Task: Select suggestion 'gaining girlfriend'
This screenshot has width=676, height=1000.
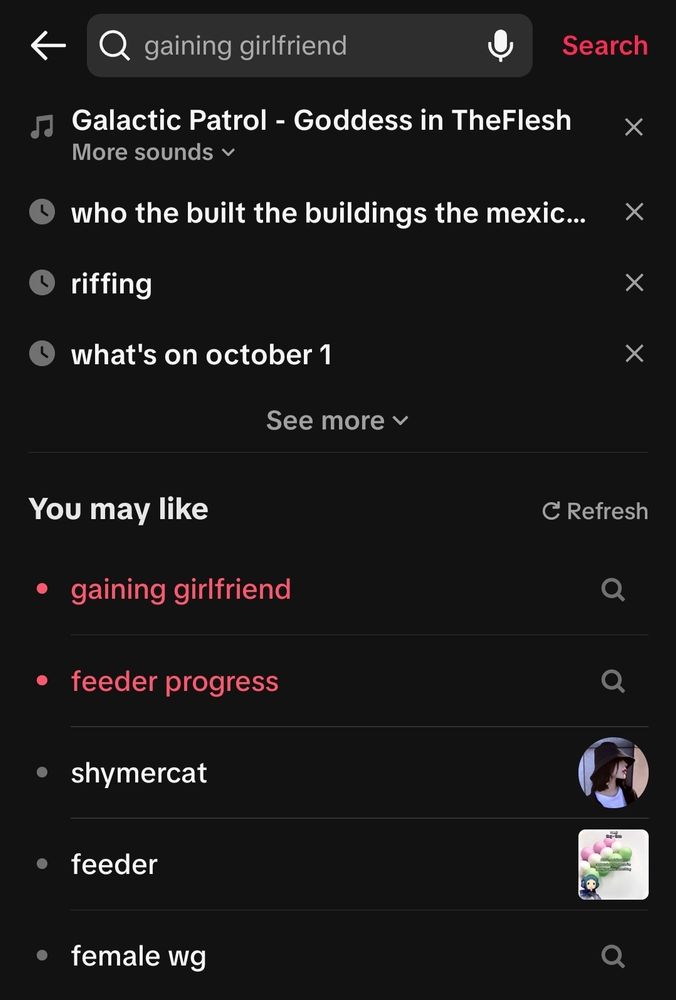Action: tap(181, 589)
